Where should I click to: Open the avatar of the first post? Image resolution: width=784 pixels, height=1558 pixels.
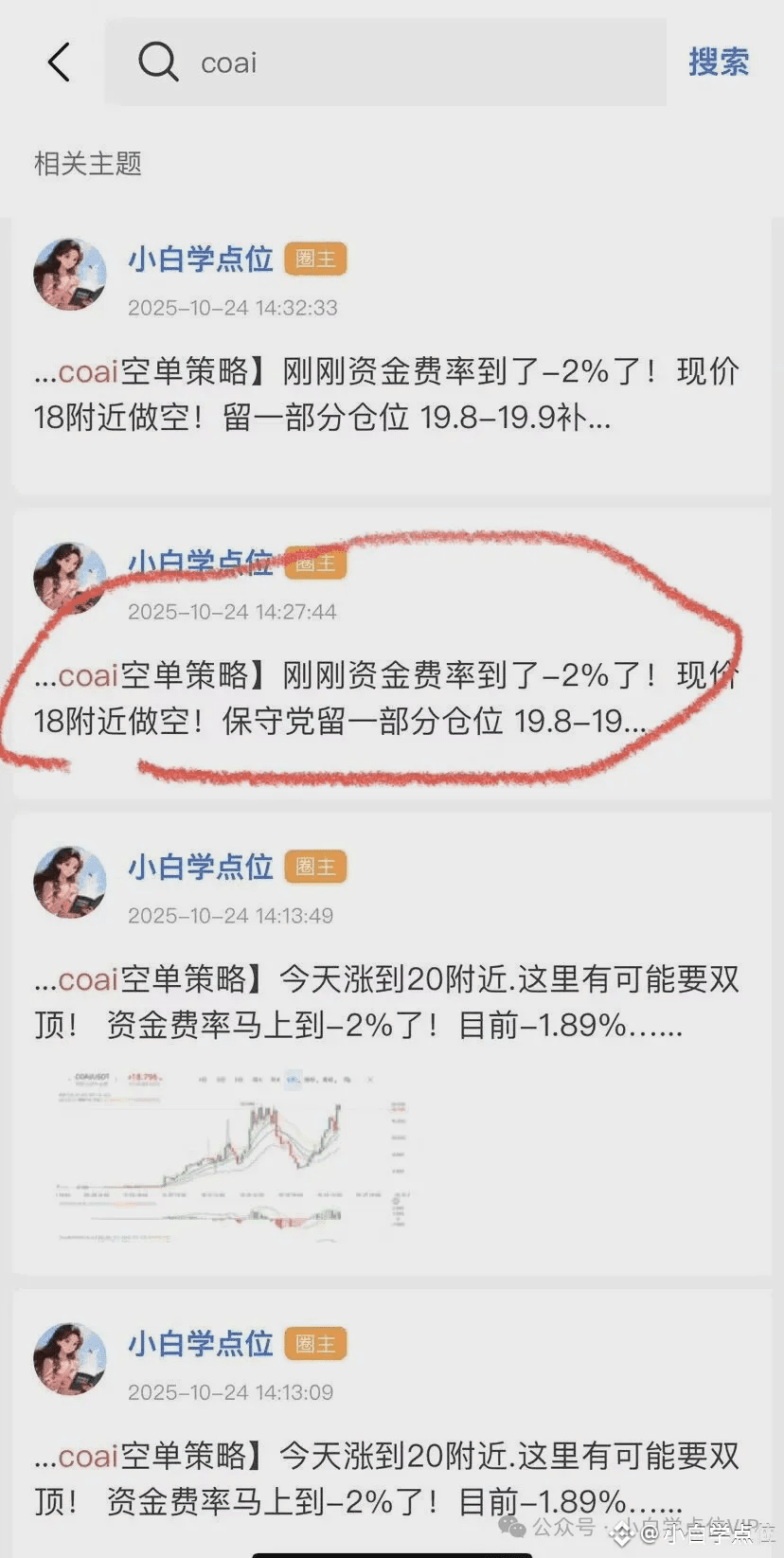pyautogui.click(x=70, y=274)
